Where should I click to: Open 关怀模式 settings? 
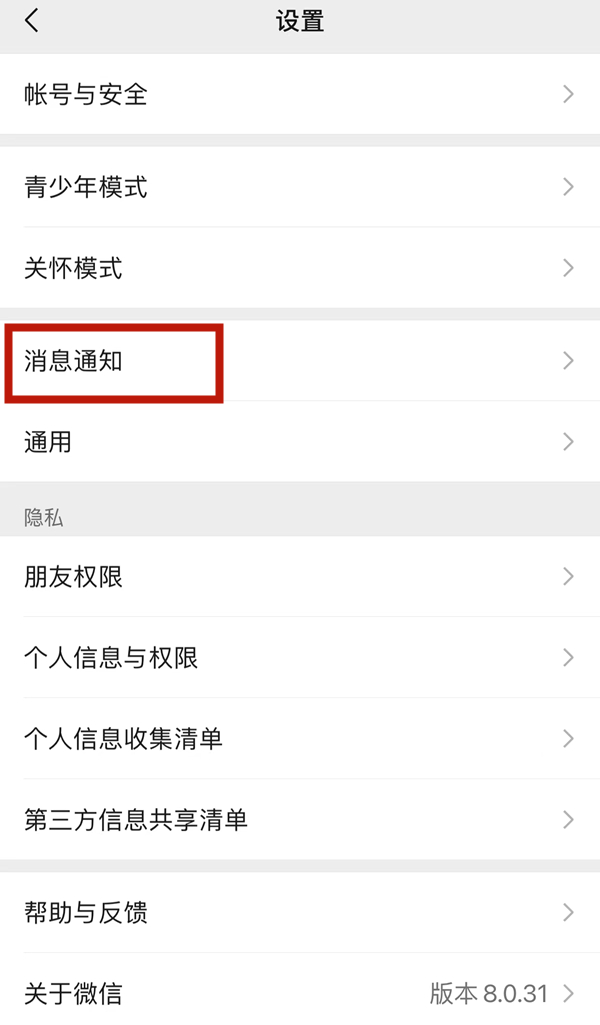coord(300,268)
